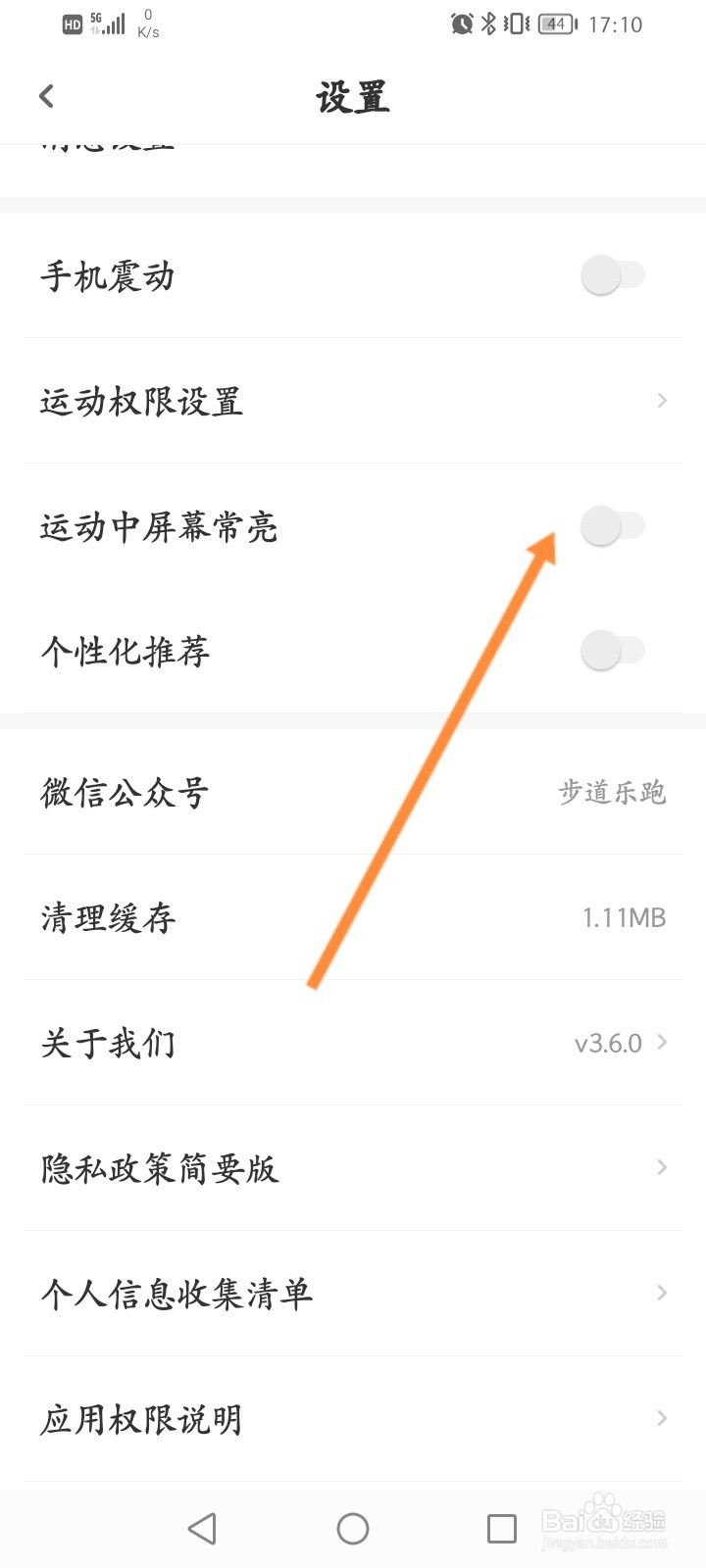
Task: Tap the circular home navigation button
Action: [353, 1527]
